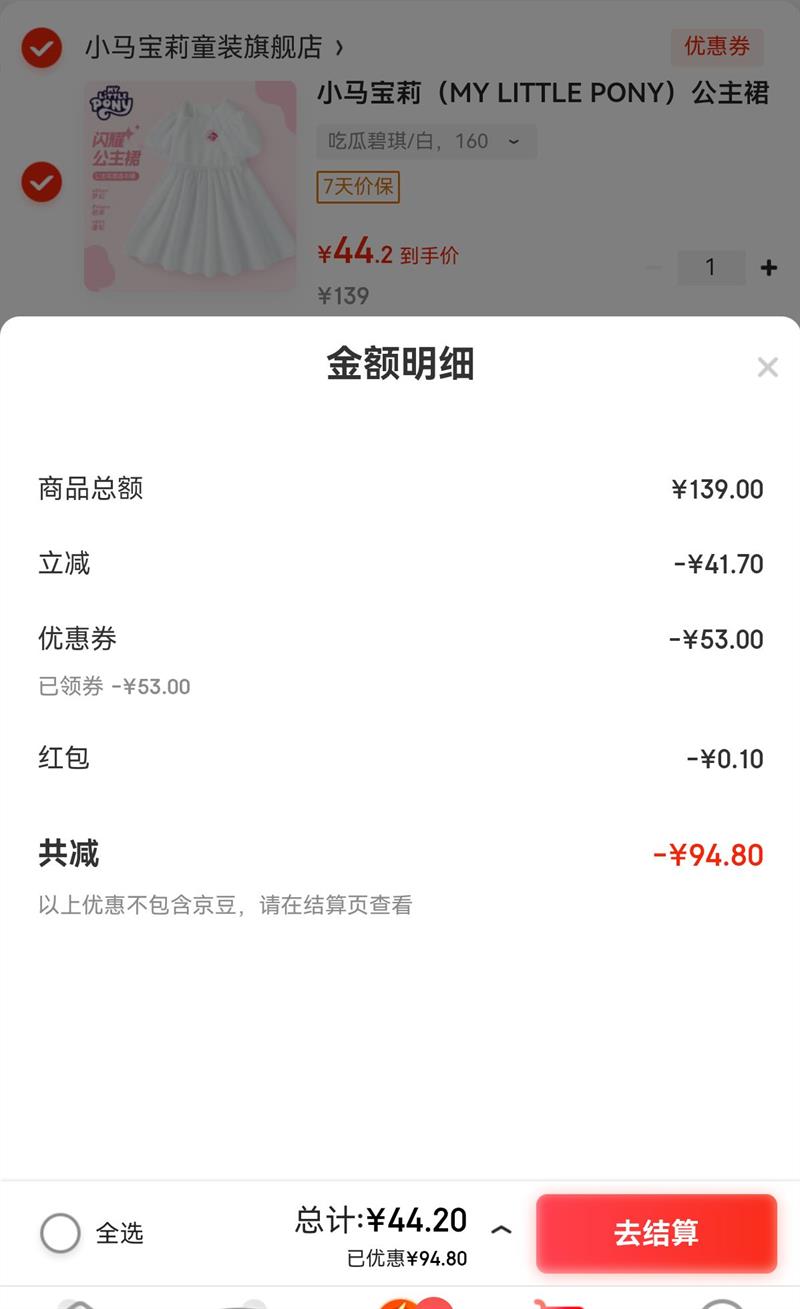Uncheck the 小马宝莉童装旗舰店 store checkbox

[42, 48]
